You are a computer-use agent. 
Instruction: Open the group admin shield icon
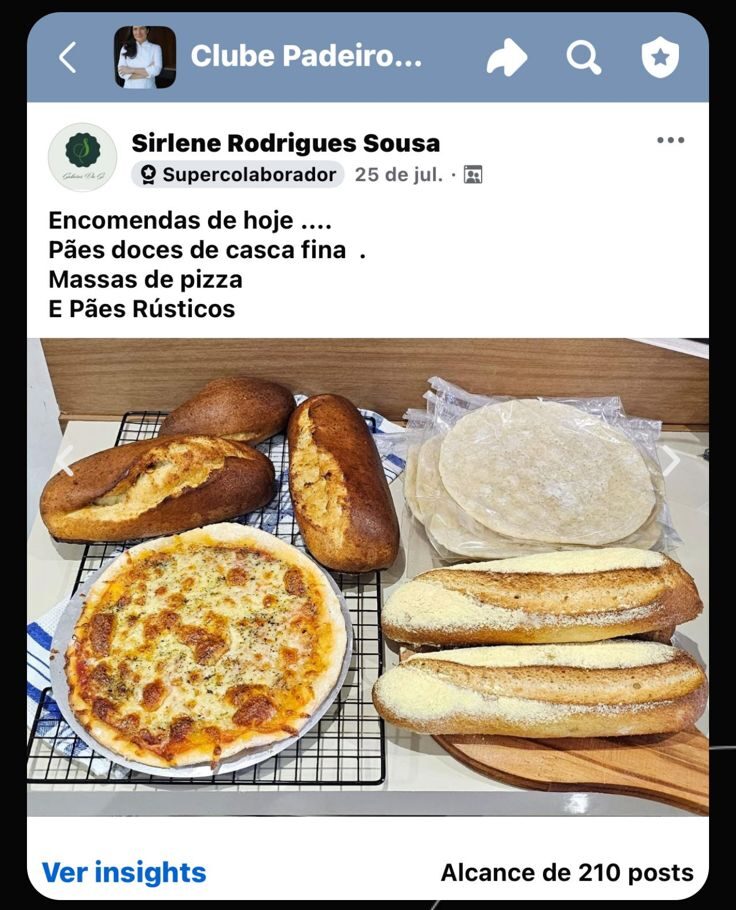[x=660, y=58]
